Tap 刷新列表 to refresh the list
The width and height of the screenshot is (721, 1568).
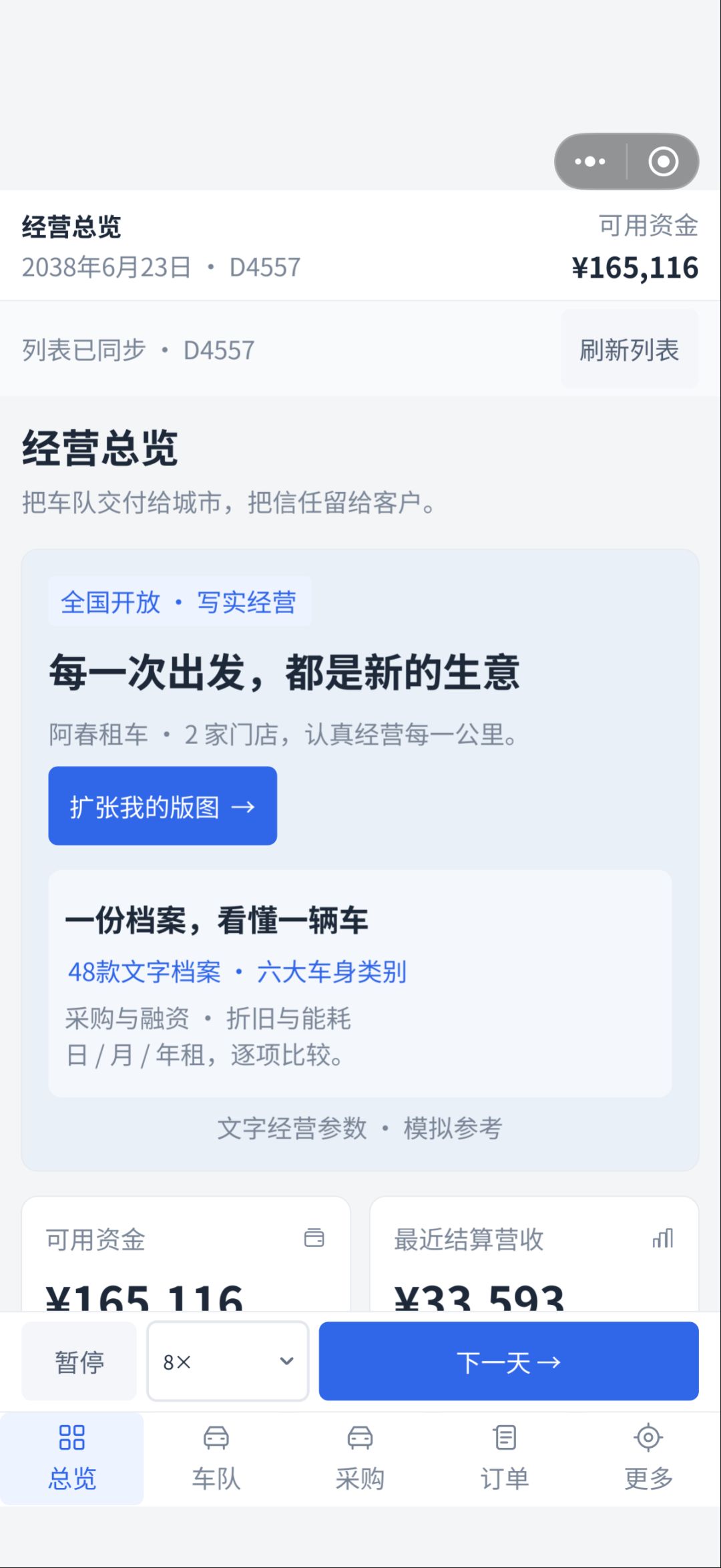click(x=630, y=349)
